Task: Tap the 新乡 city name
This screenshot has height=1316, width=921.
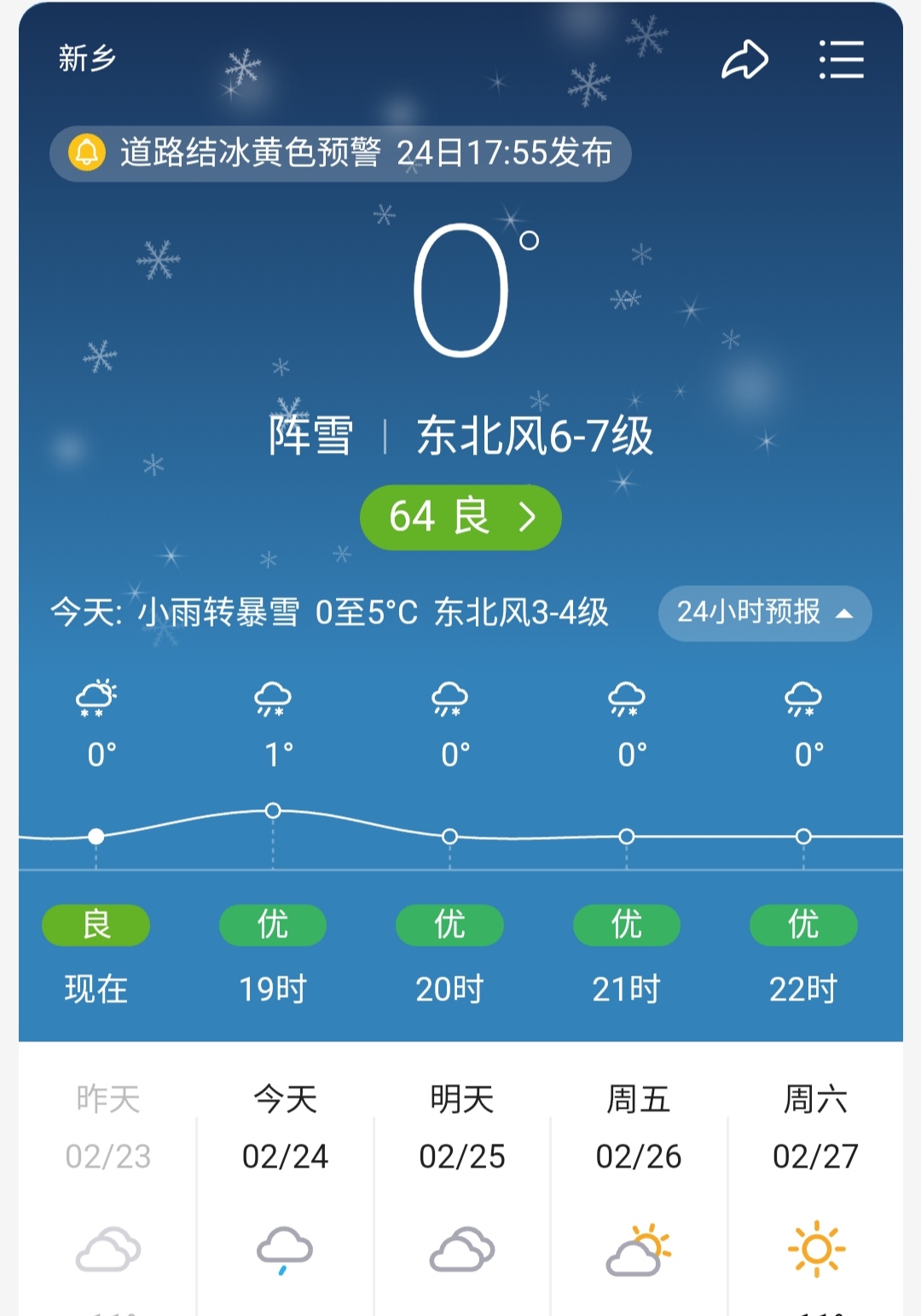Action: point(86,59)
